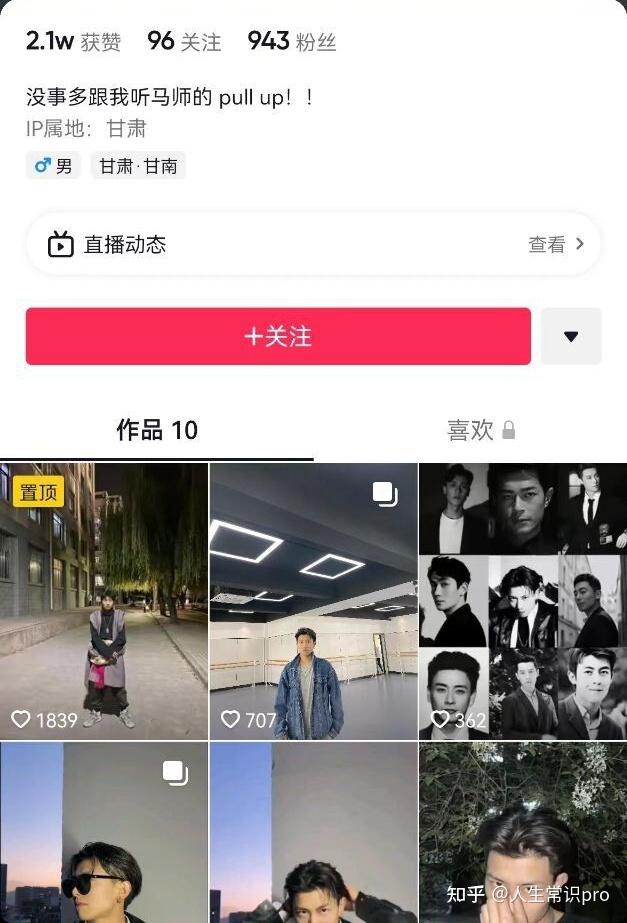
Task: Expand the dropdown arrow beside the follow button
Action: (571, 337)
